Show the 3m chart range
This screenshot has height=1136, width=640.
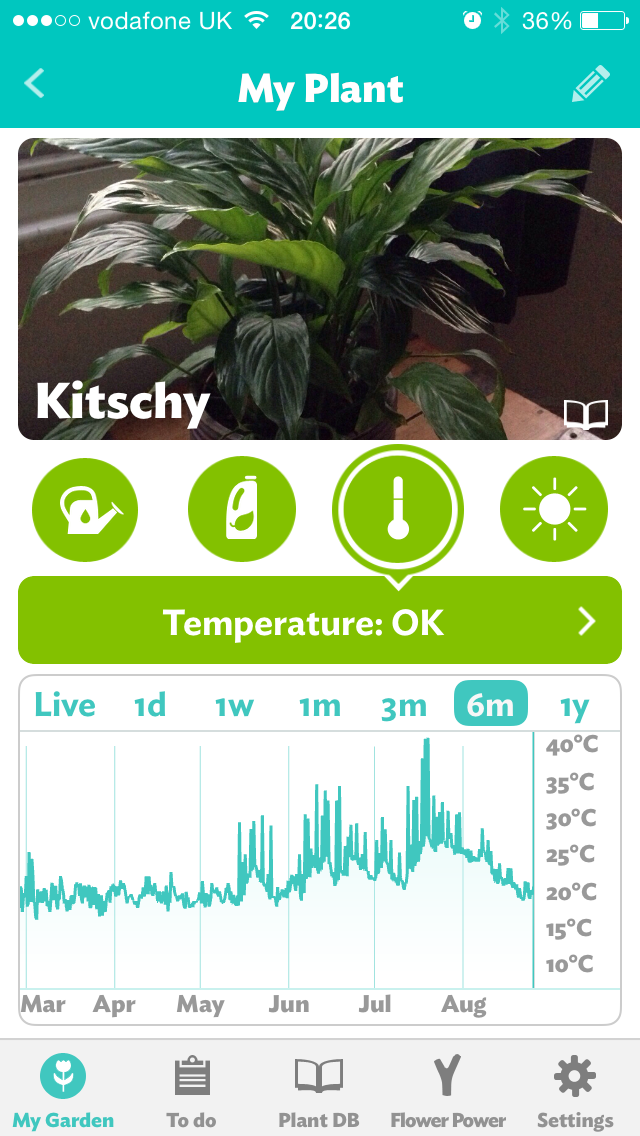click(404, 705)
